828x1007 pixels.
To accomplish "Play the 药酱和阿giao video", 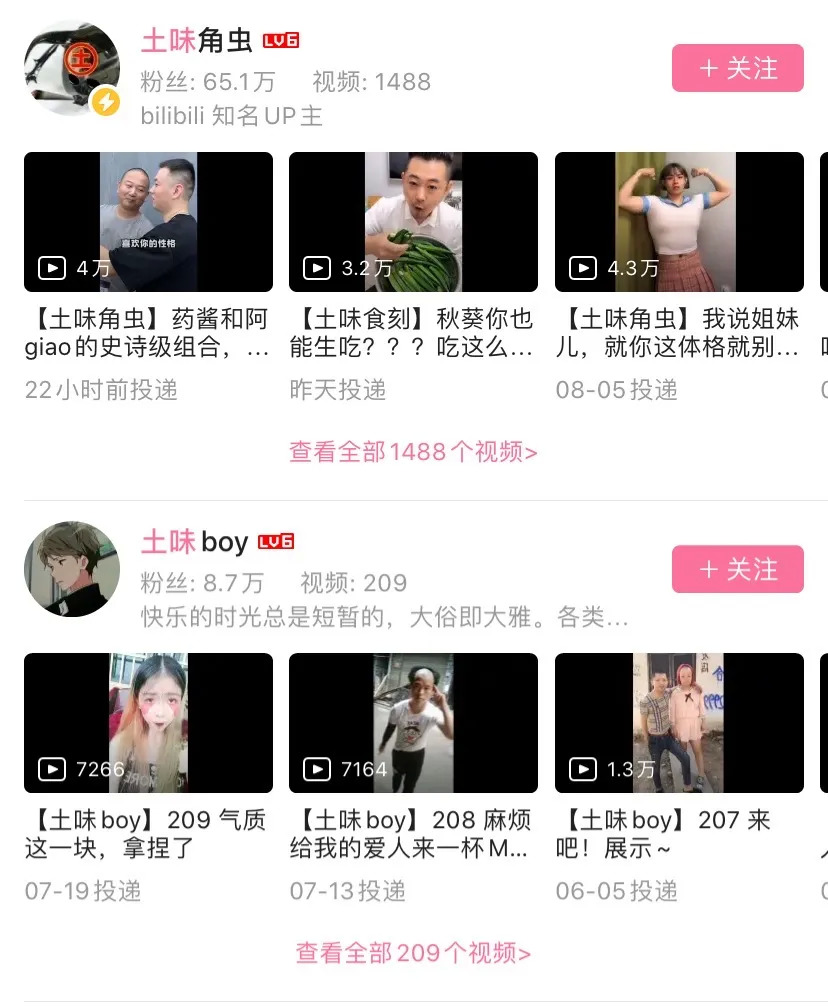I will 148,222.
